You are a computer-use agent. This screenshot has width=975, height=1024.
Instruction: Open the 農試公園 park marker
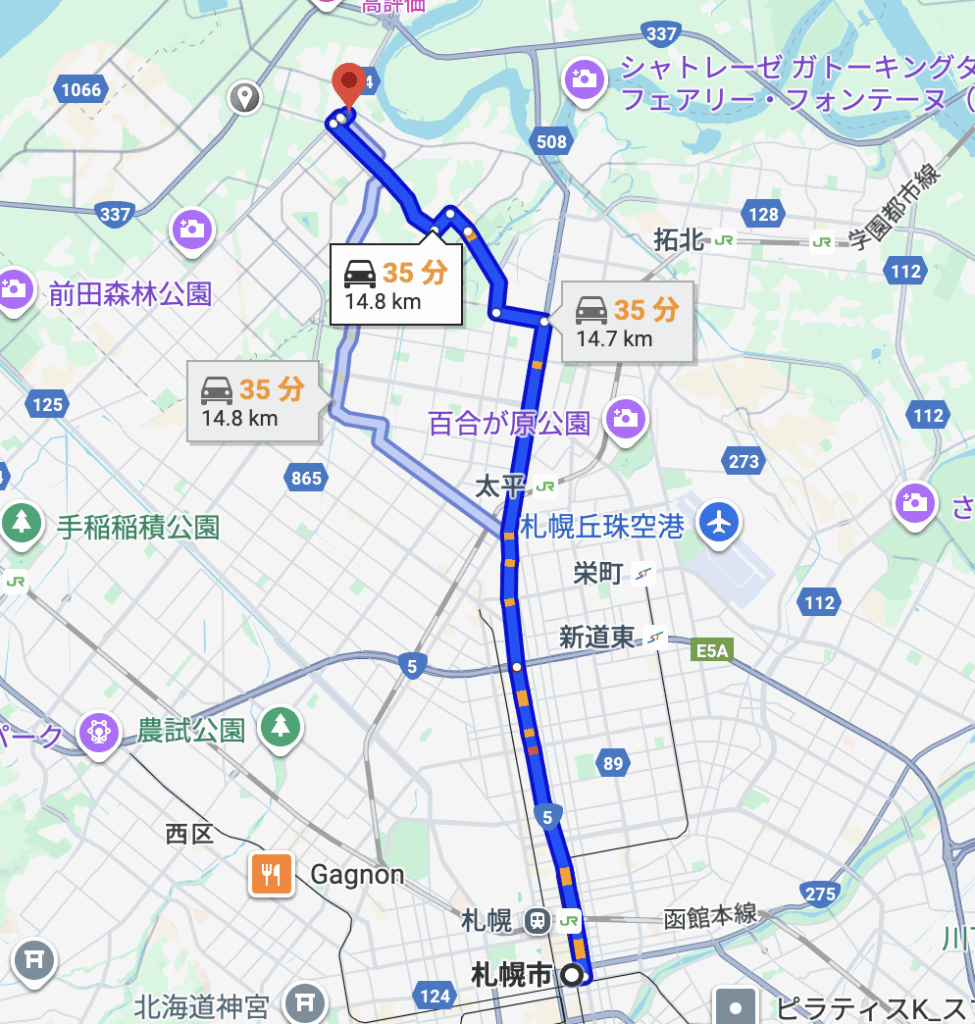click(x=281, y=727)
